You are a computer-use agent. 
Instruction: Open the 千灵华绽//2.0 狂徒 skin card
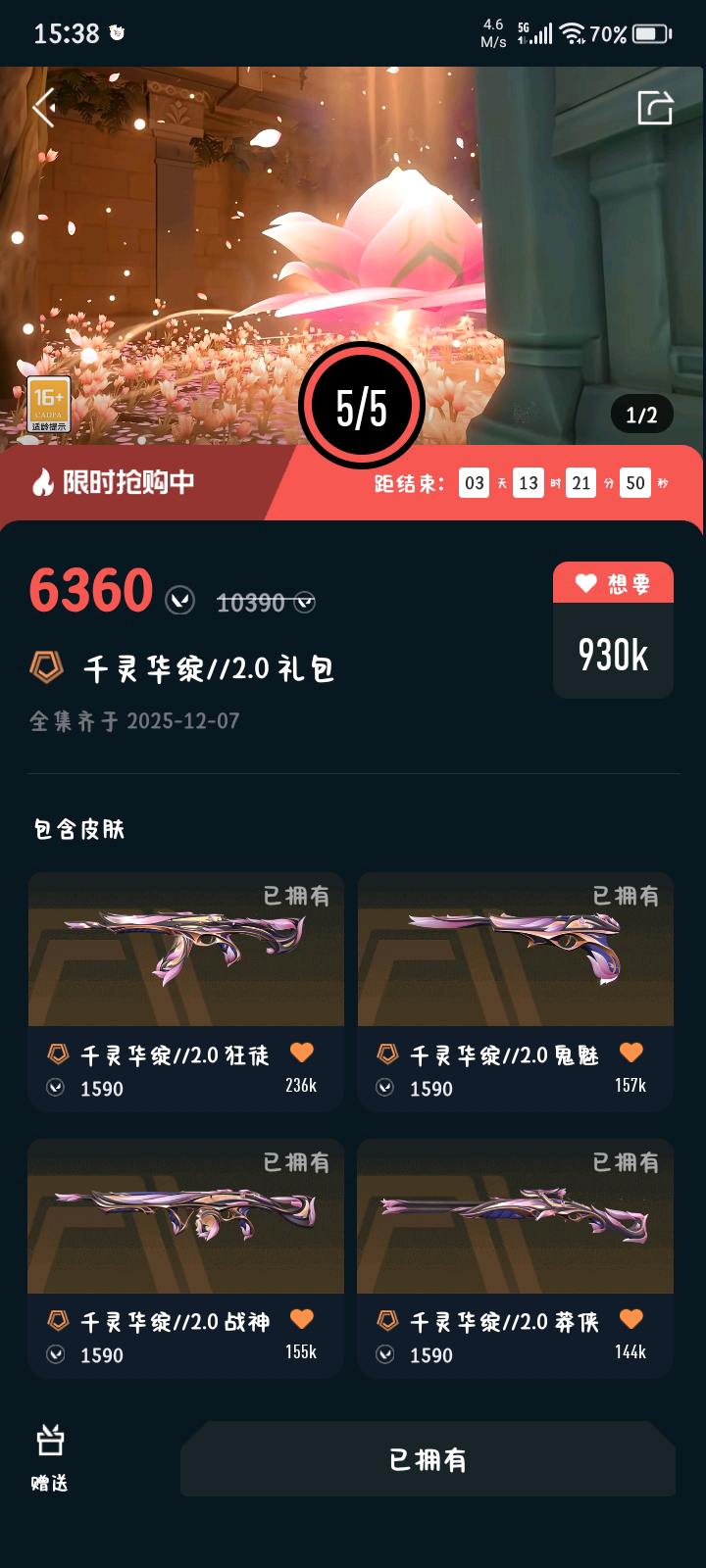coord(186,992)
